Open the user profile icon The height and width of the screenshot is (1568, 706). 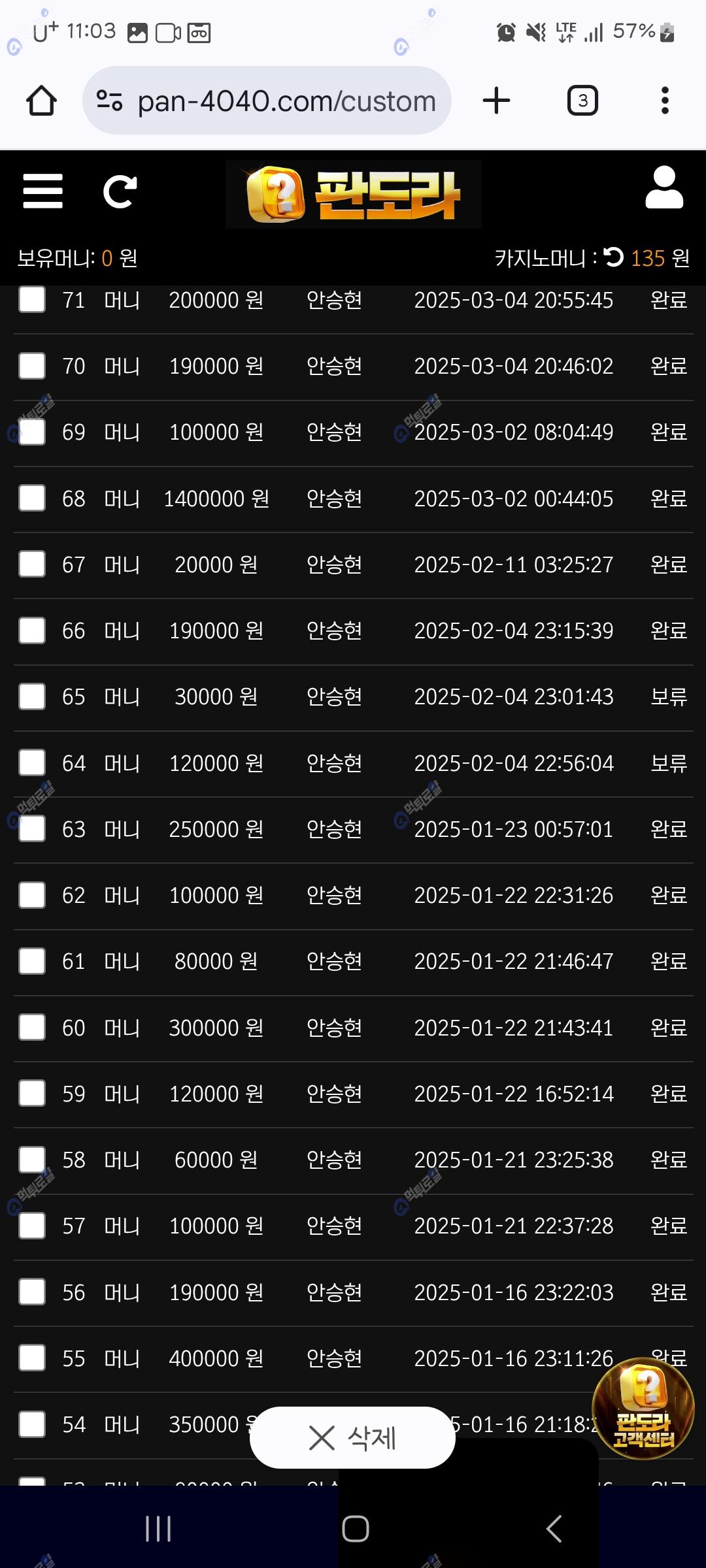[x=664, y=188]
